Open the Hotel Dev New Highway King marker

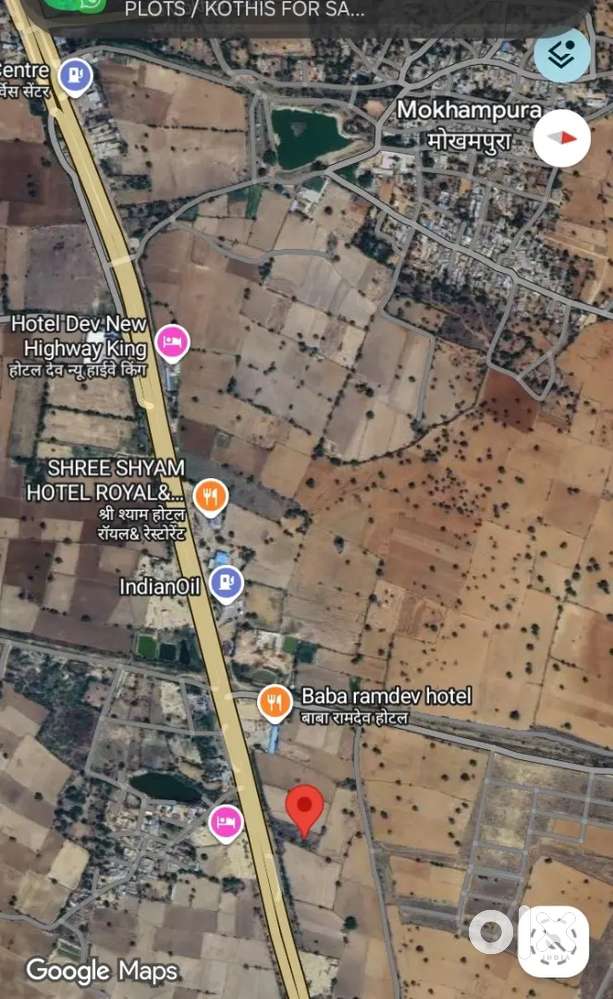174,343
